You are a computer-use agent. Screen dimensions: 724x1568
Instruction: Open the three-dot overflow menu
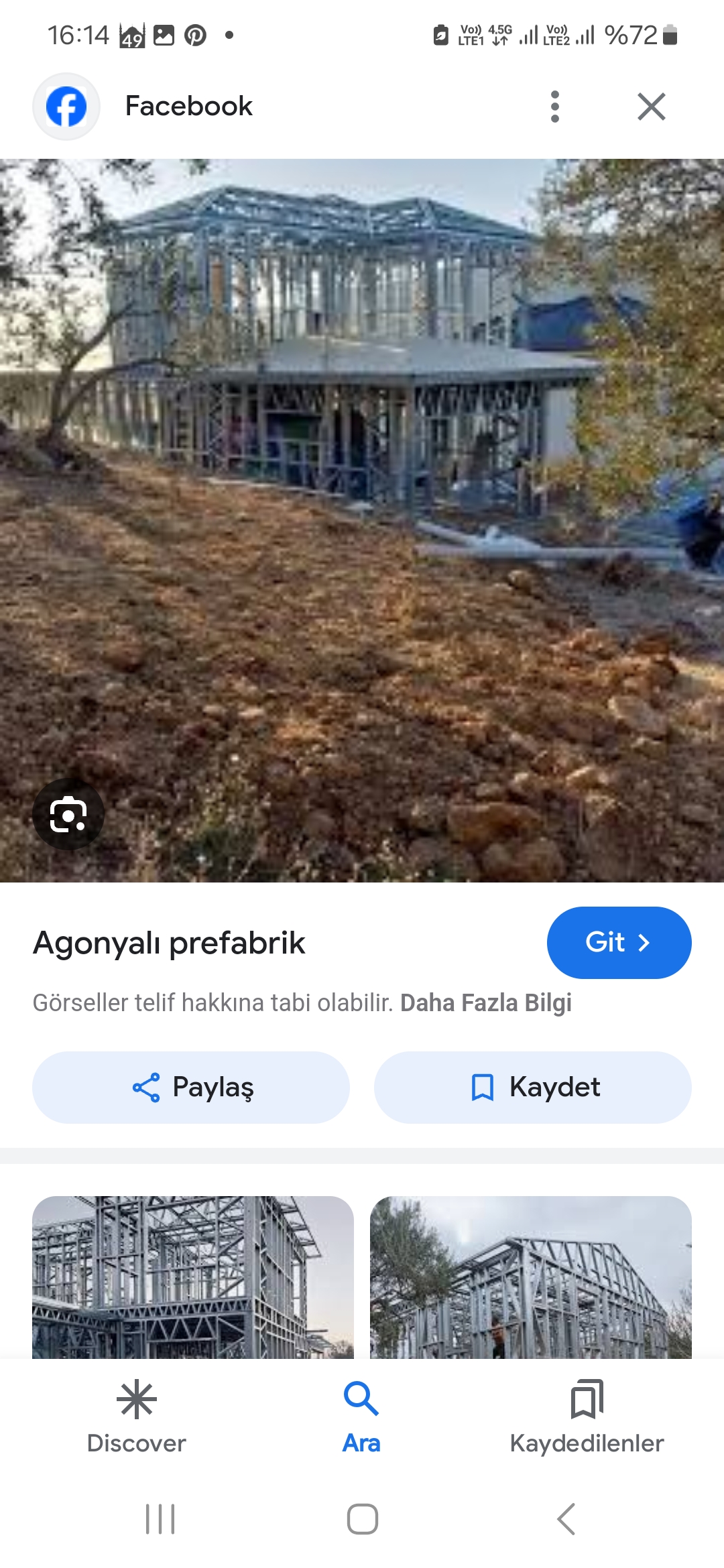pos(554,107)
